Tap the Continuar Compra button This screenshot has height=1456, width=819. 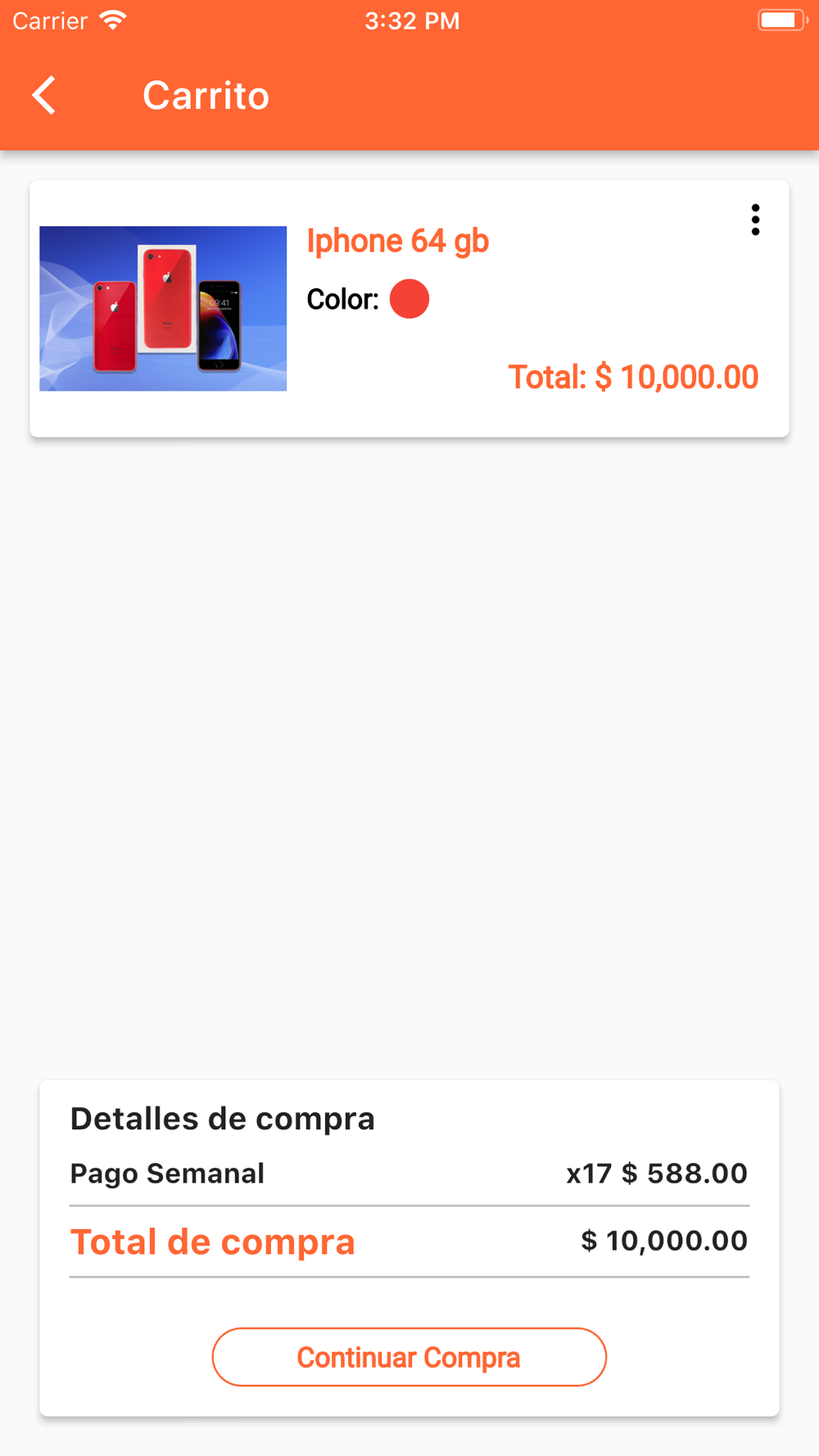tap(409, 1357)
